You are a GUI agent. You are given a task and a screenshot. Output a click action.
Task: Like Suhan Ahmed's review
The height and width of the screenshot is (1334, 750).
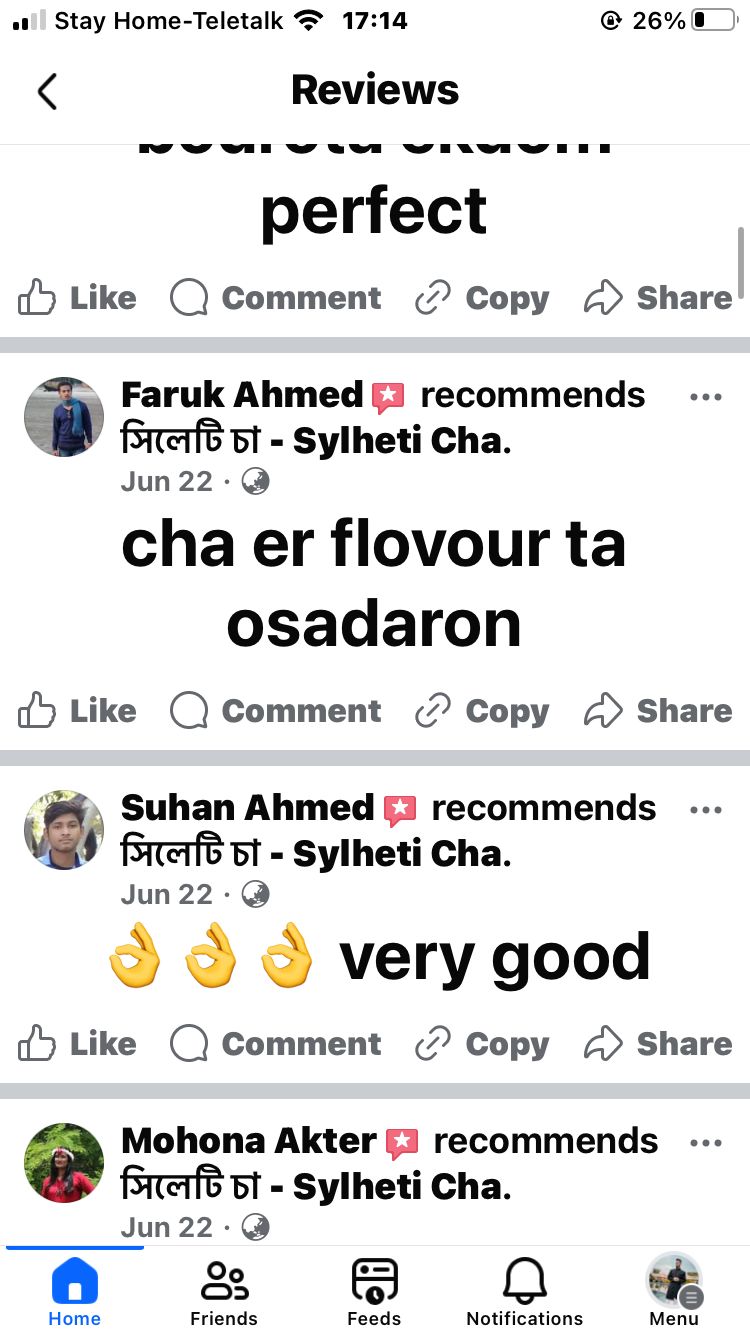(78, 1044)
